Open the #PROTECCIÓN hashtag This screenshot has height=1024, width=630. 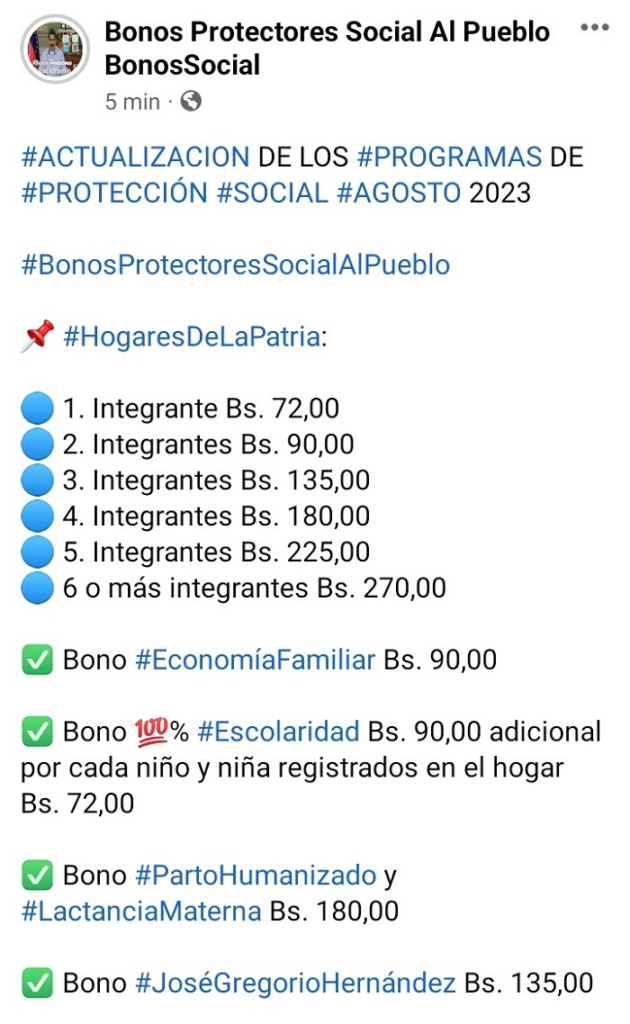(x=114, y=192)
